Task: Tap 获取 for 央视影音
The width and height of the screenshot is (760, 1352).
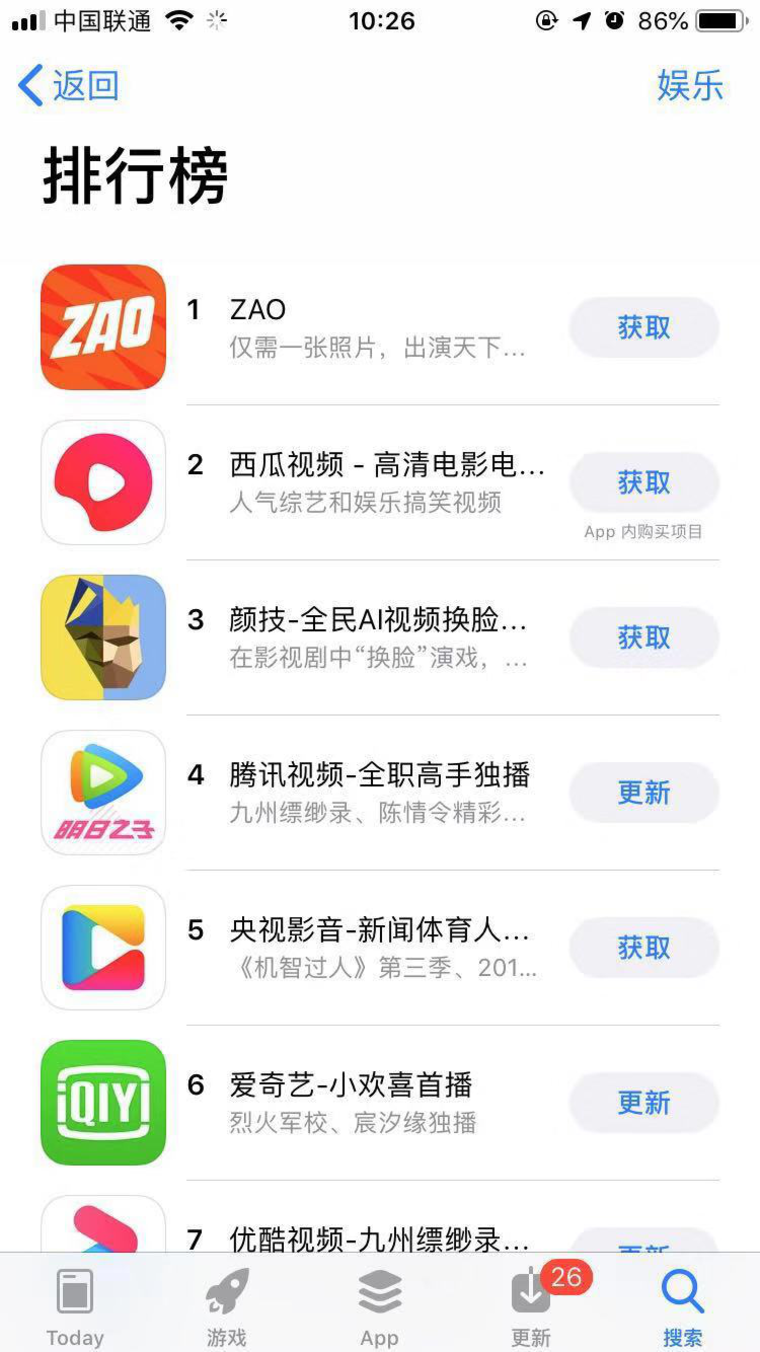Action: coord(643,947)
